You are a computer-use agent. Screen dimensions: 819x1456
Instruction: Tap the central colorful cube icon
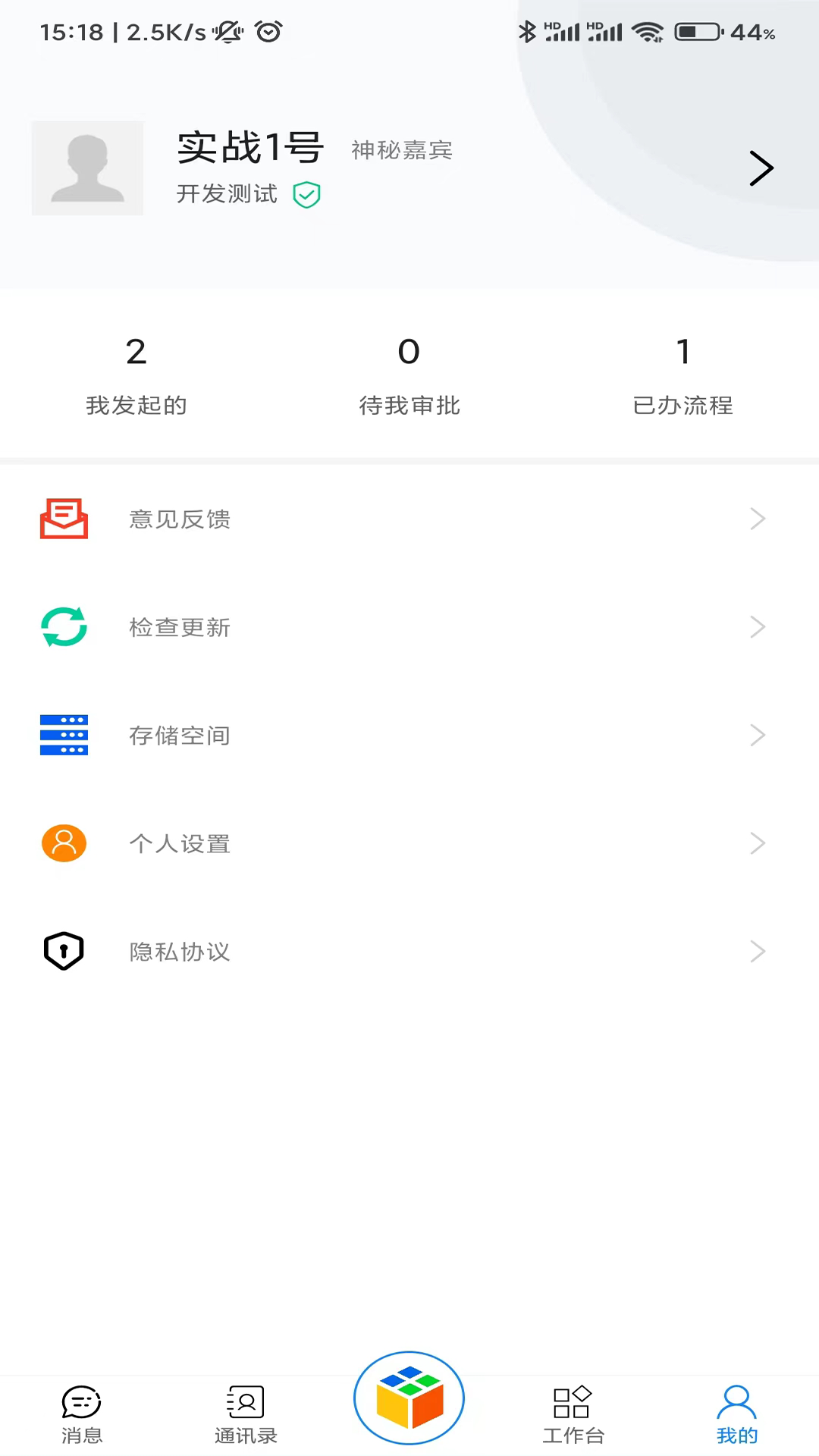tap(409, 1399)
